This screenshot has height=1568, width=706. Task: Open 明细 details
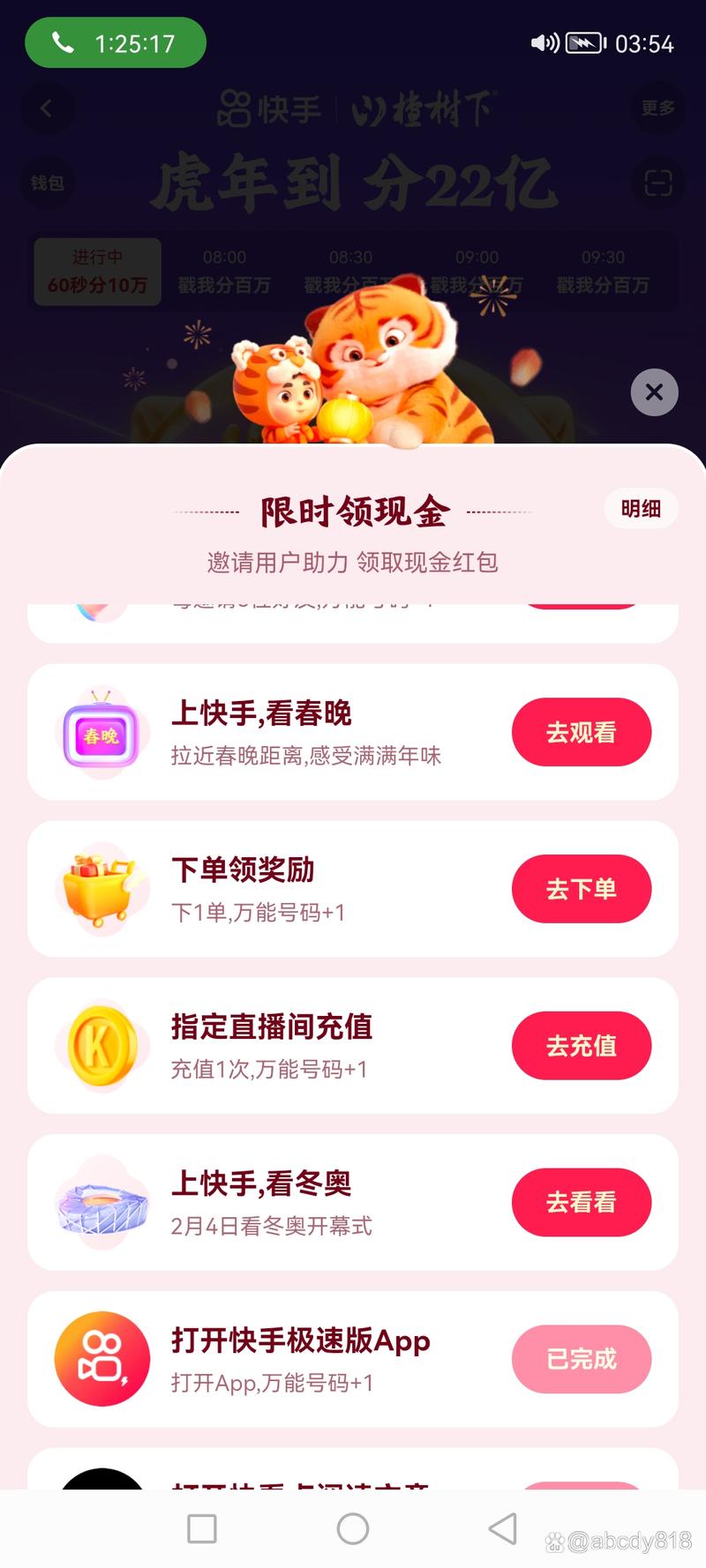pos(641,509)
